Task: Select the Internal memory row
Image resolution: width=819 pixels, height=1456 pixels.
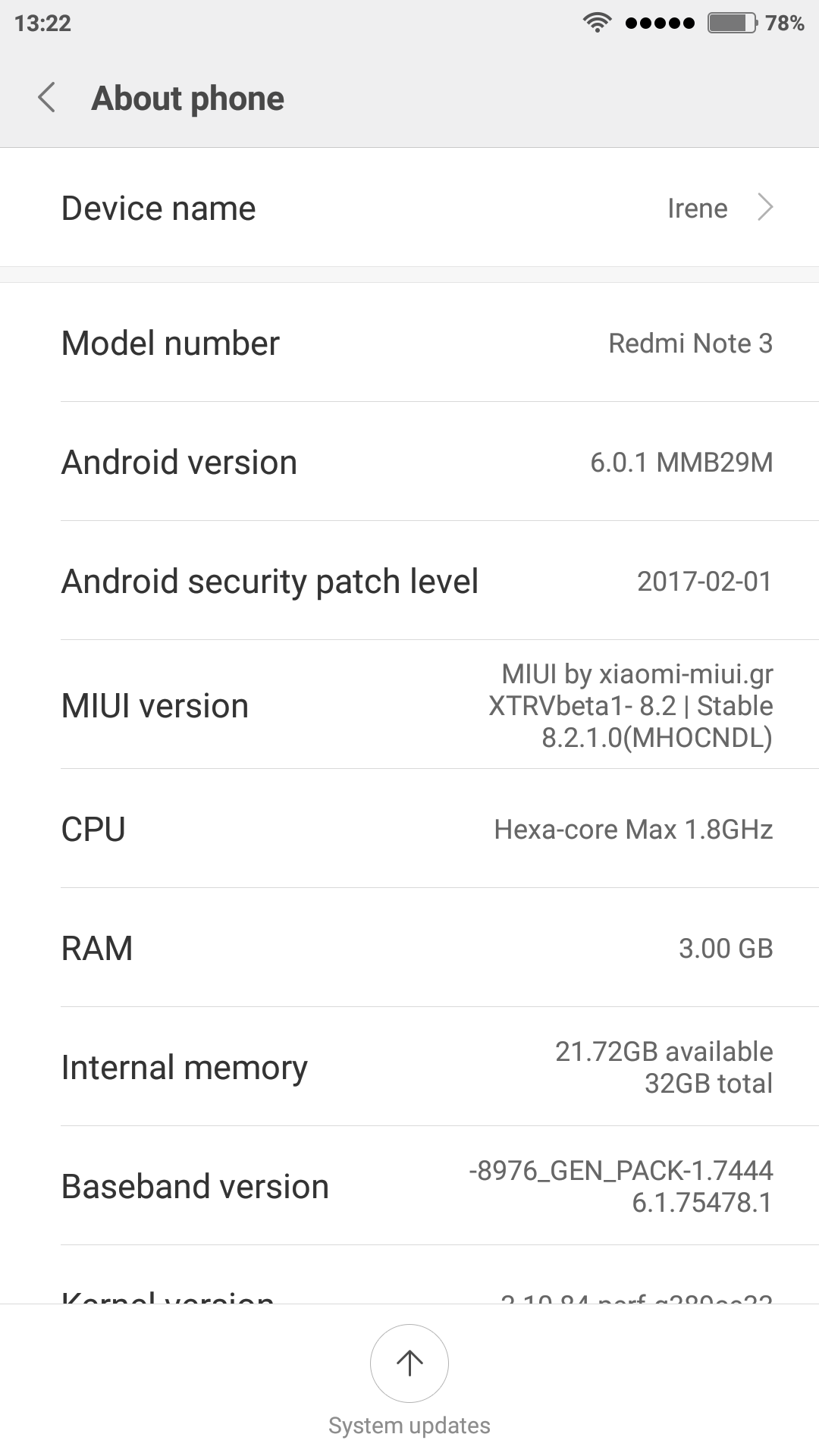Action: 409,1067
